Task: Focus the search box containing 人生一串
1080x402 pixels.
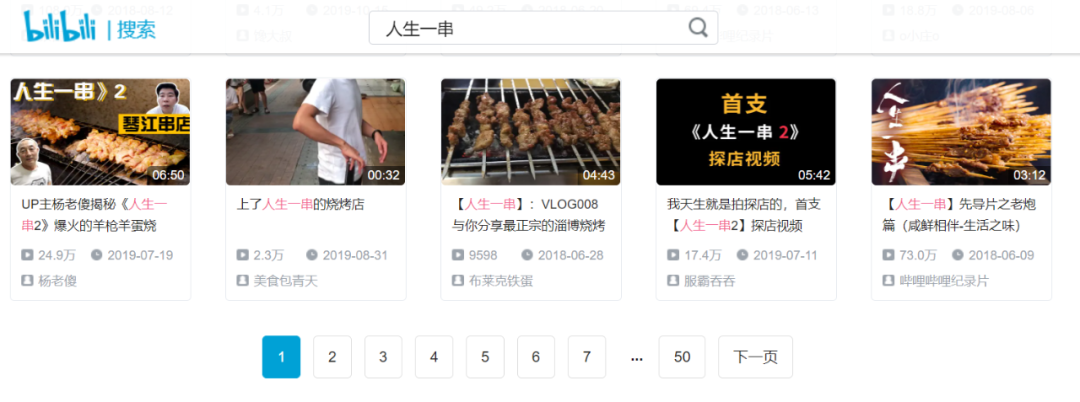Action: [x=520, y=28]
